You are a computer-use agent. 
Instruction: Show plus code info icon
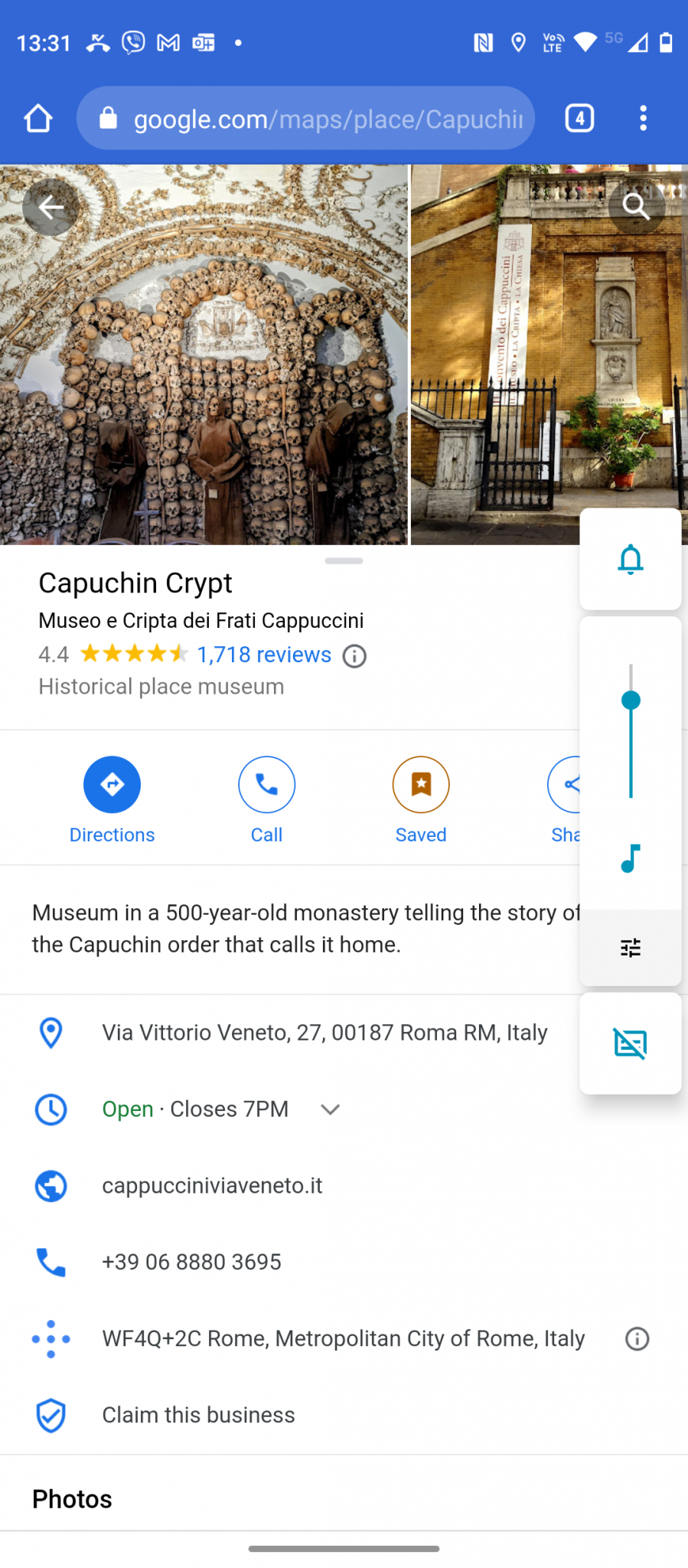point(637,1339)
